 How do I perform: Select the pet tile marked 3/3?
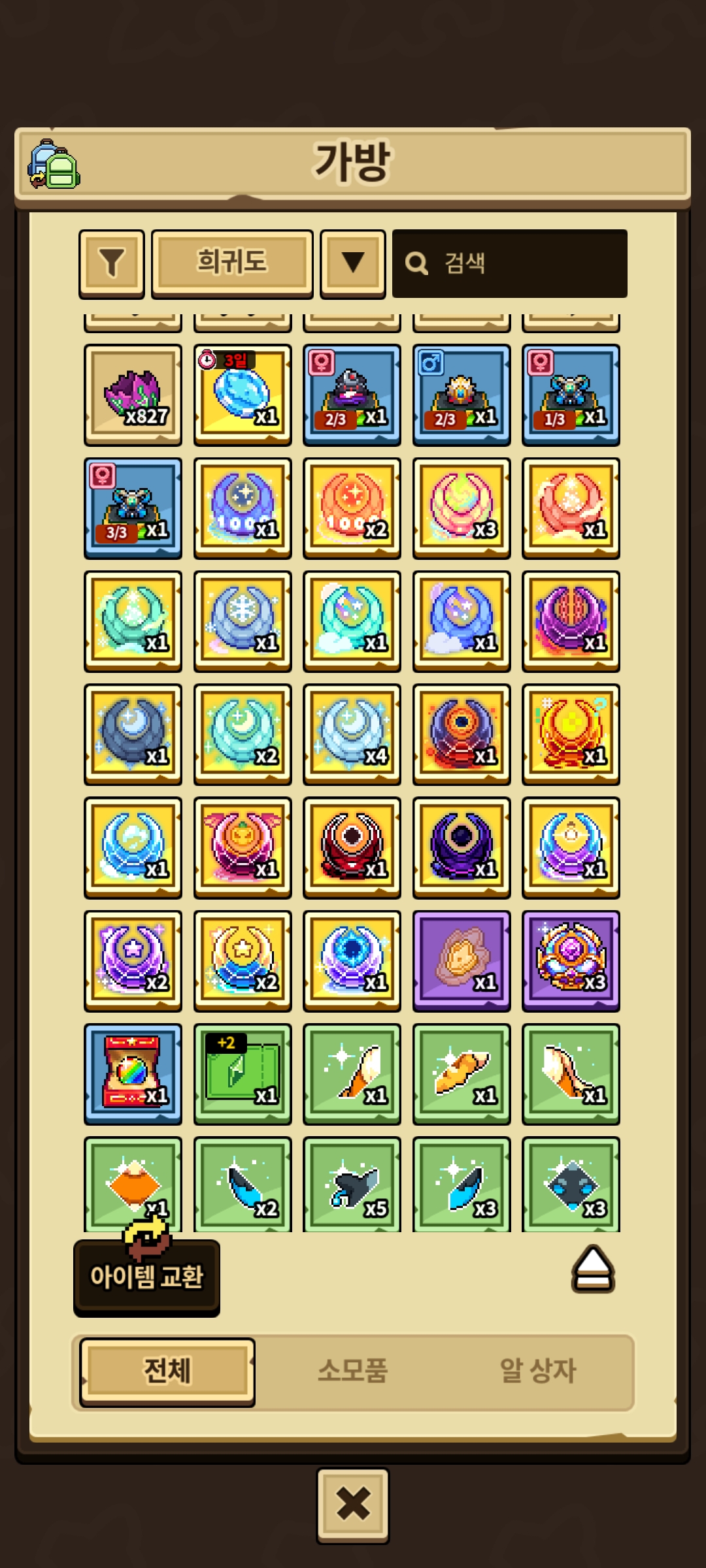[133, 508]
